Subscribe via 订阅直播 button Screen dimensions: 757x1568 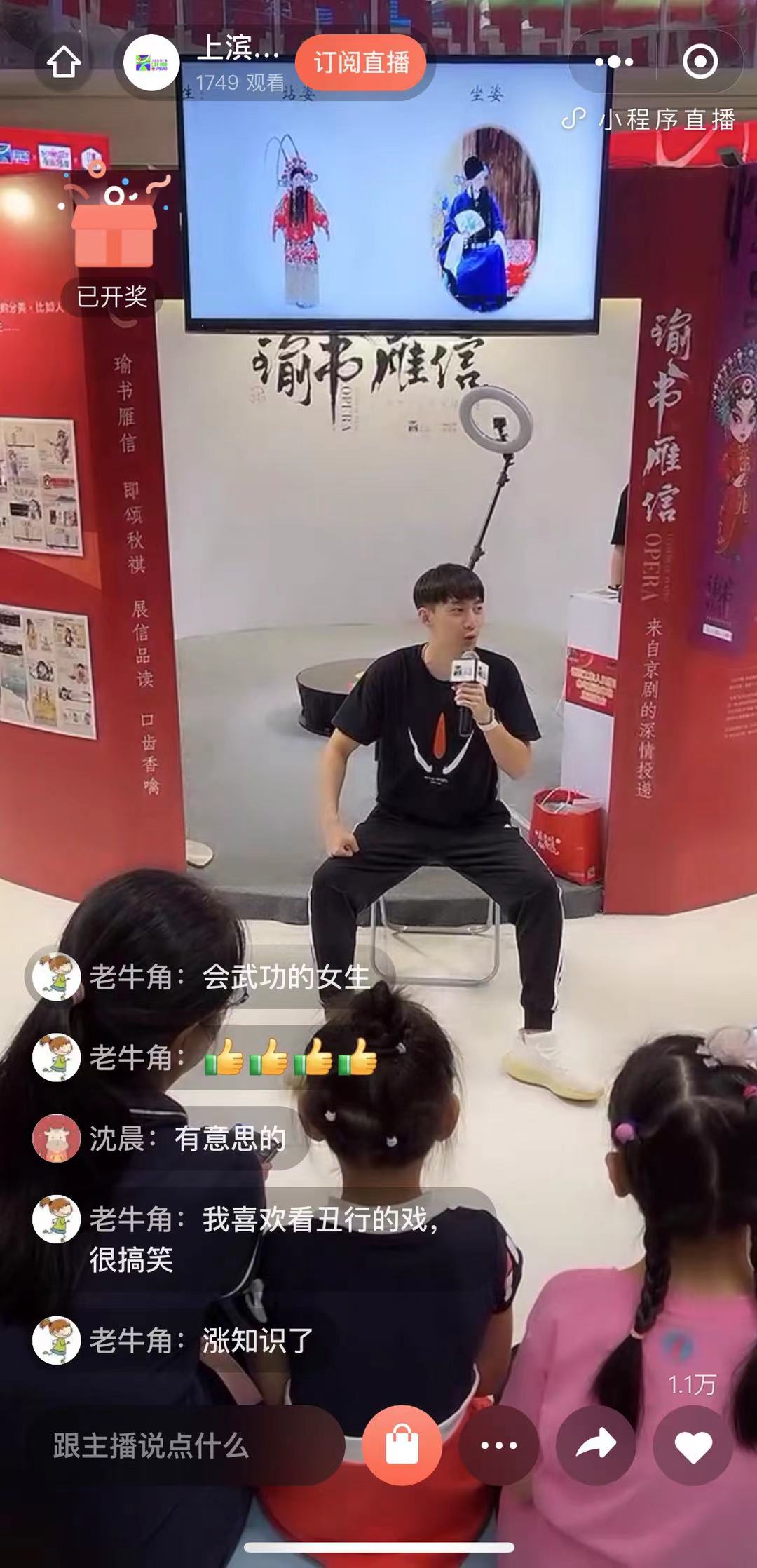(x=361, y=63)
